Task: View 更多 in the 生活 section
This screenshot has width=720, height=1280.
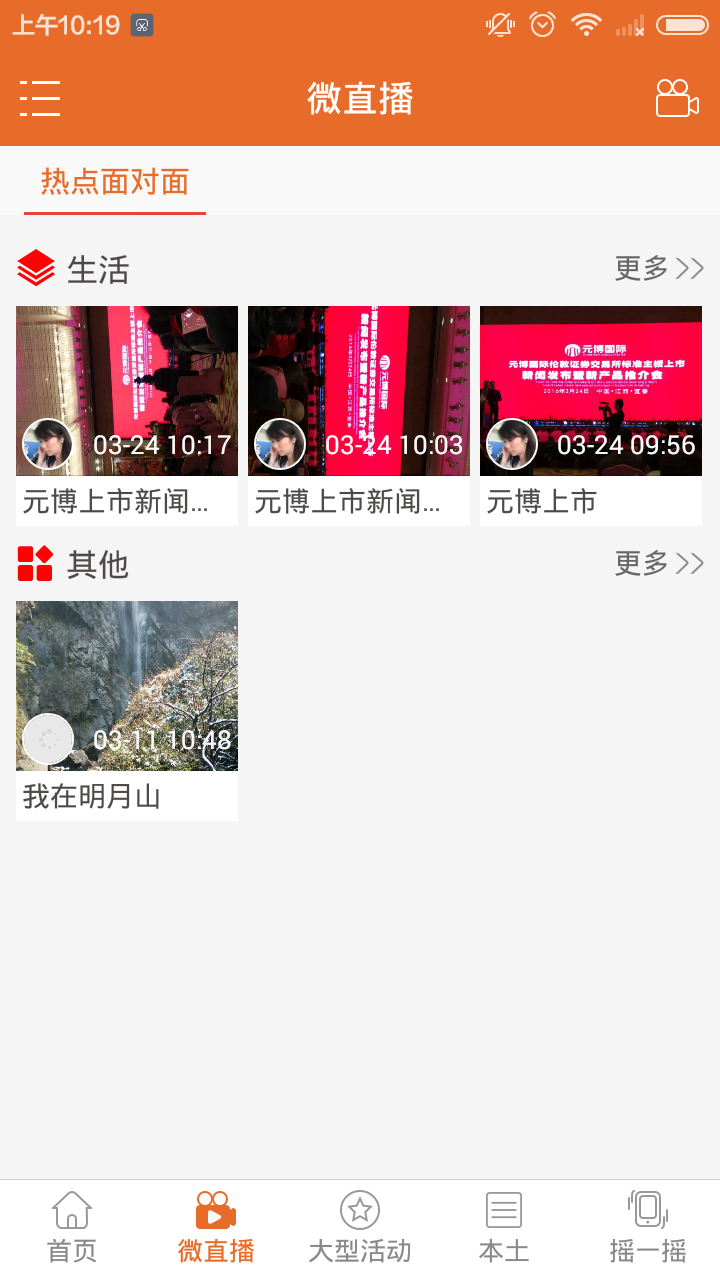Action: tap(658, 268)
